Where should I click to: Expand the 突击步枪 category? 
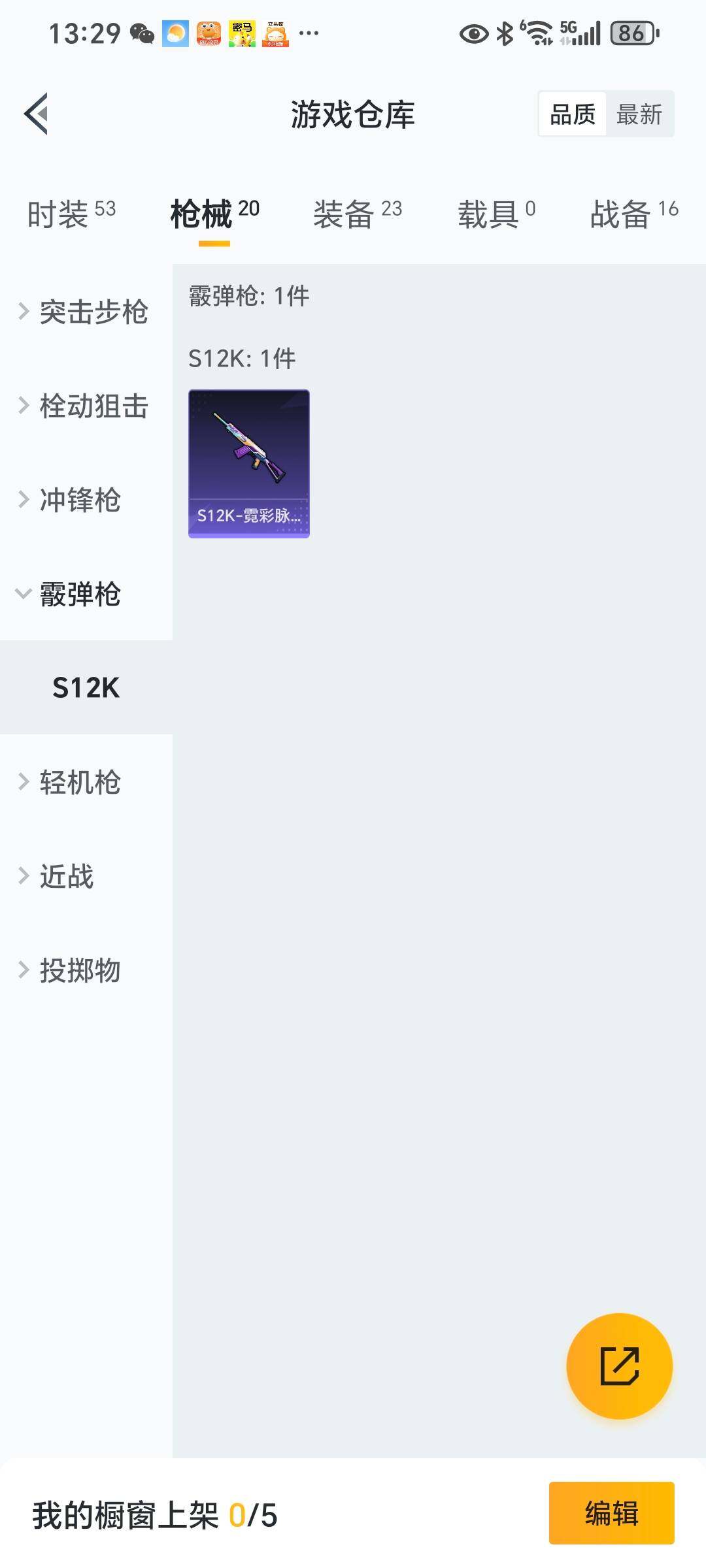(x=85, y=312)
